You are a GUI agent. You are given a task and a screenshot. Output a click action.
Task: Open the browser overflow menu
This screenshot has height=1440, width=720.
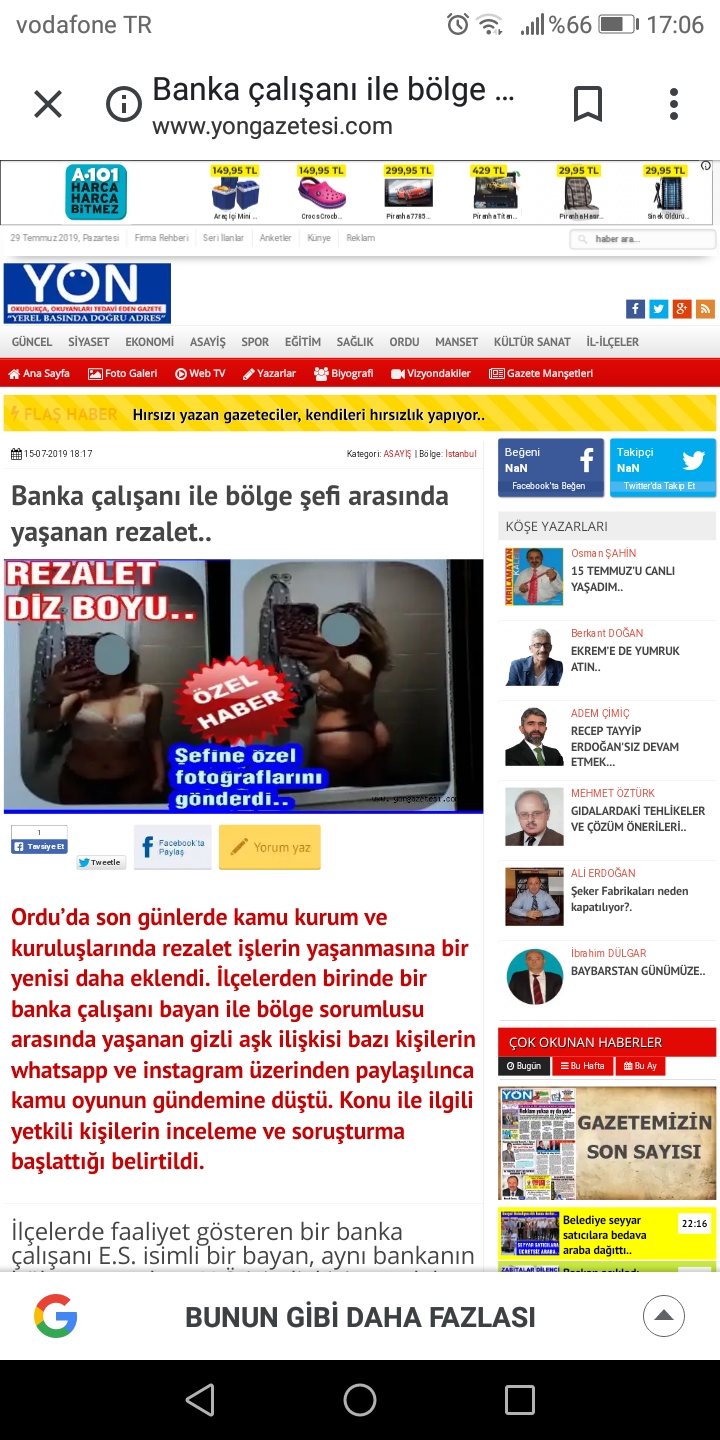coord(674,104)
